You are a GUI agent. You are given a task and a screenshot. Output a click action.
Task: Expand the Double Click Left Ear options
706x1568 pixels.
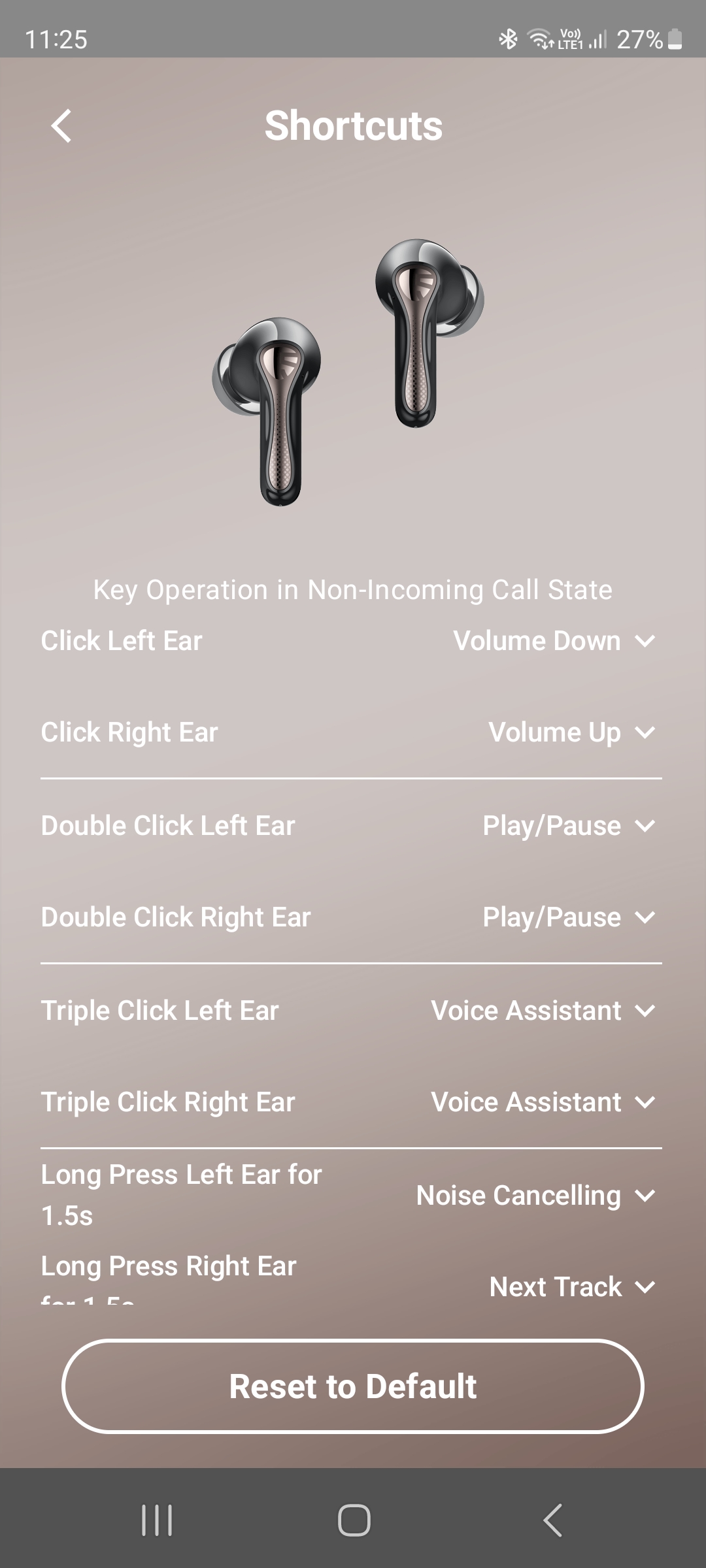568,826
